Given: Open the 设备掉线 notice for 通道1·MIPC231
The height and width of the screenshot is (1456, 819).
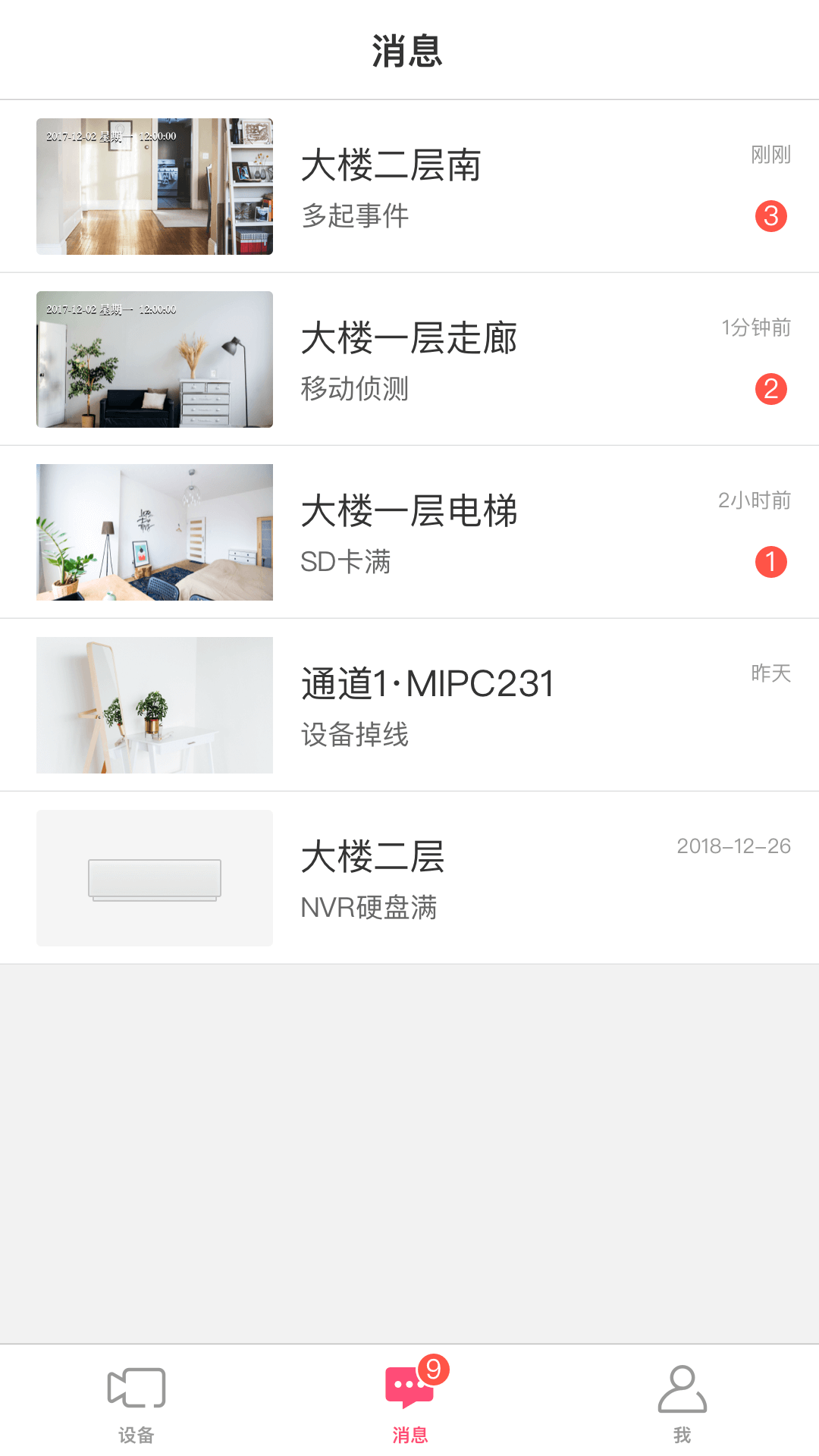Looking at the screenshot, I should [354, 735].
